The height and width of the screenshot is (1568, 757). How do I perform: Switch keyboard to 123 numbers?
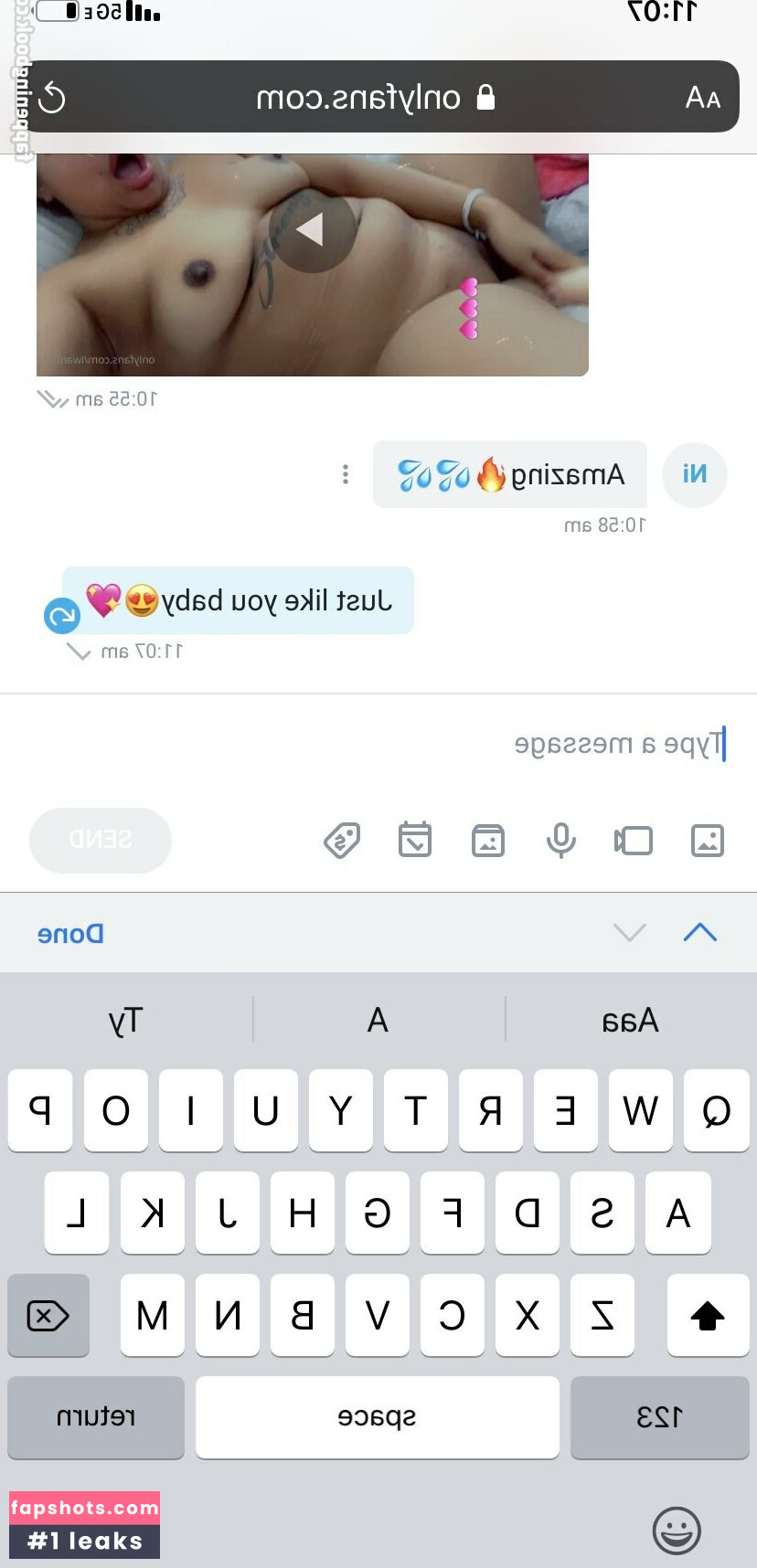coord(659,1417)
